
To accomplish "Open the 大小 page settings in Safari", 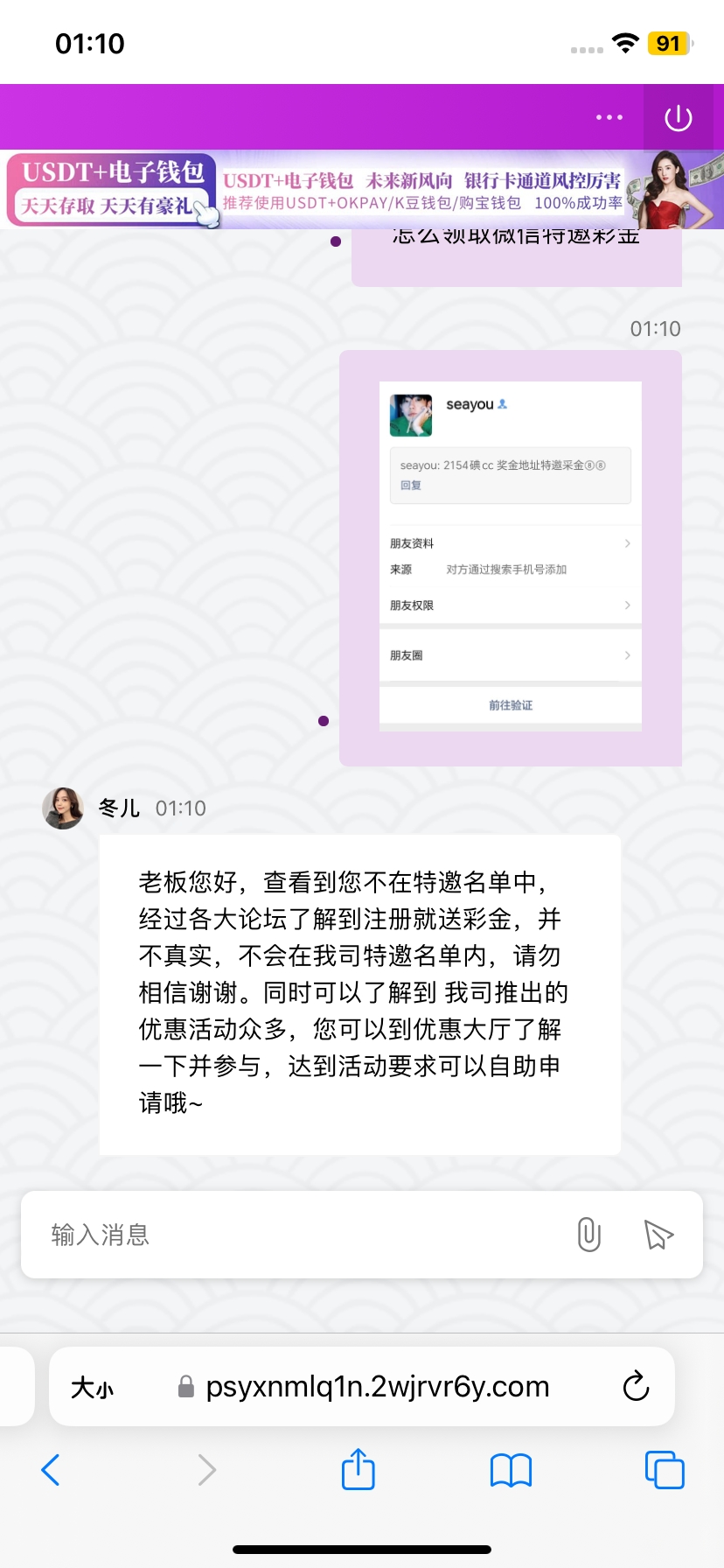I will tap(92, 1387).
